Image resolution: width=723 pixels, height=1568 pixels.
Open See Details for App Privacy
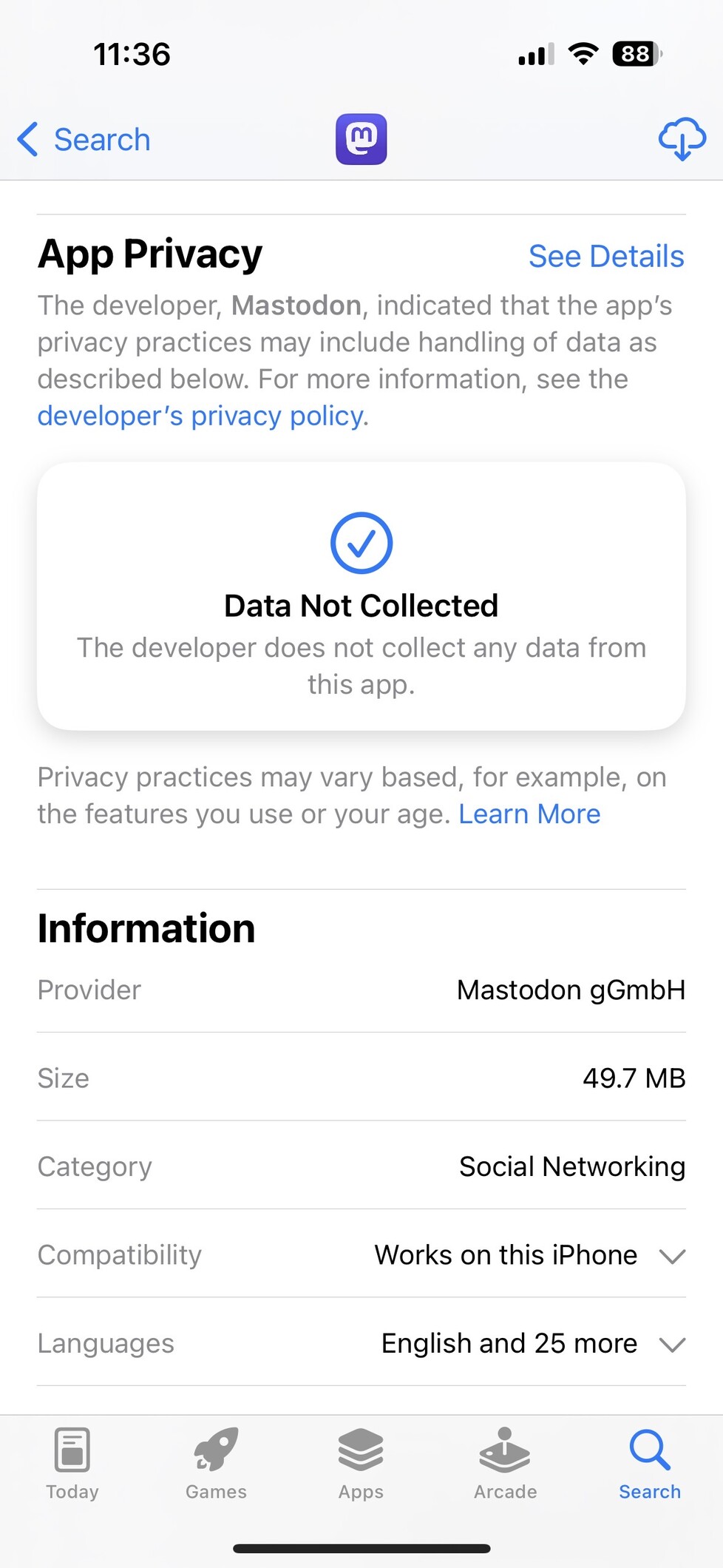pos(606,257)
